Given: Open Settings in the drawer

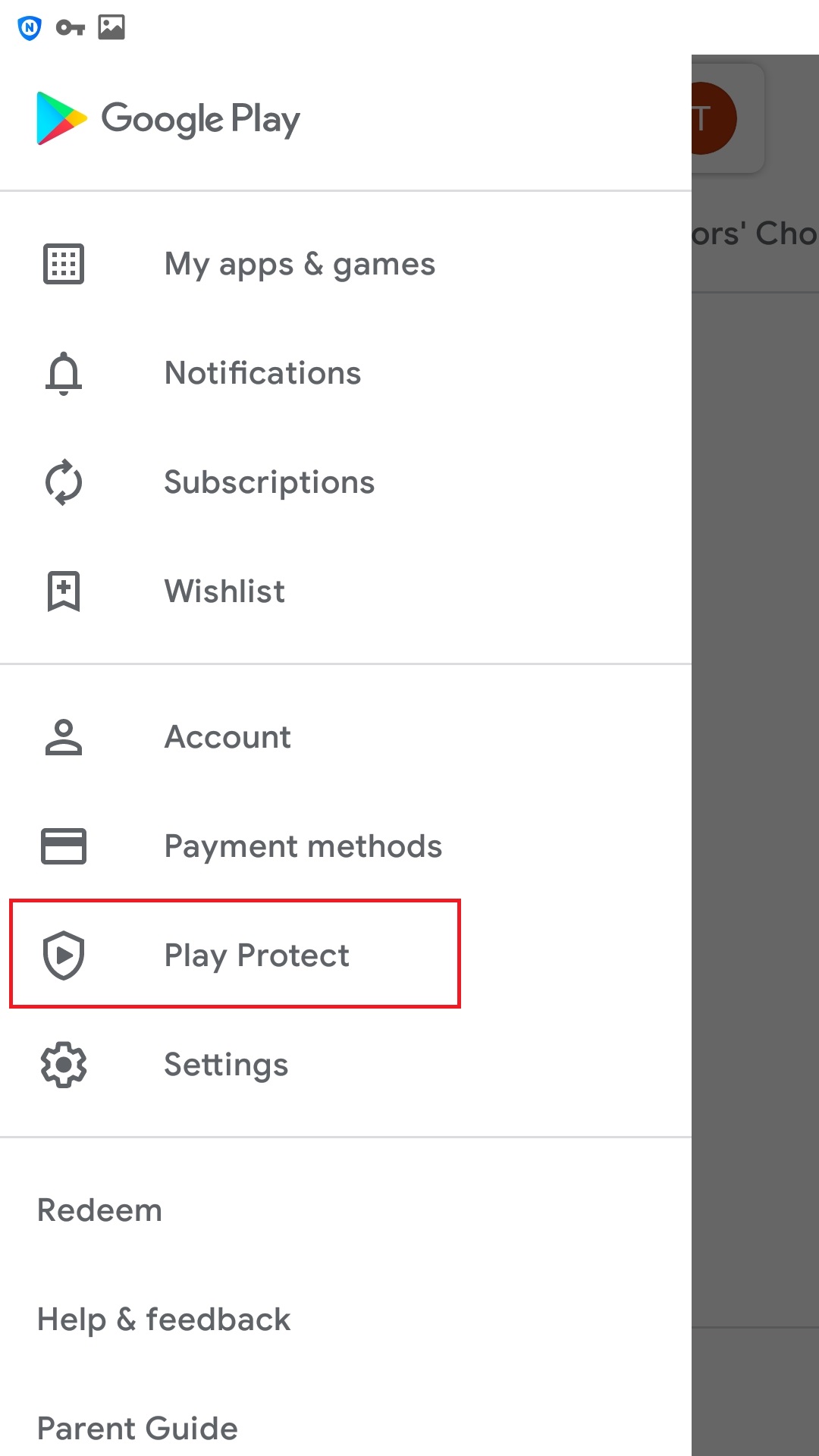Looking at the screenshot, I should click(x=226, y=1065).
